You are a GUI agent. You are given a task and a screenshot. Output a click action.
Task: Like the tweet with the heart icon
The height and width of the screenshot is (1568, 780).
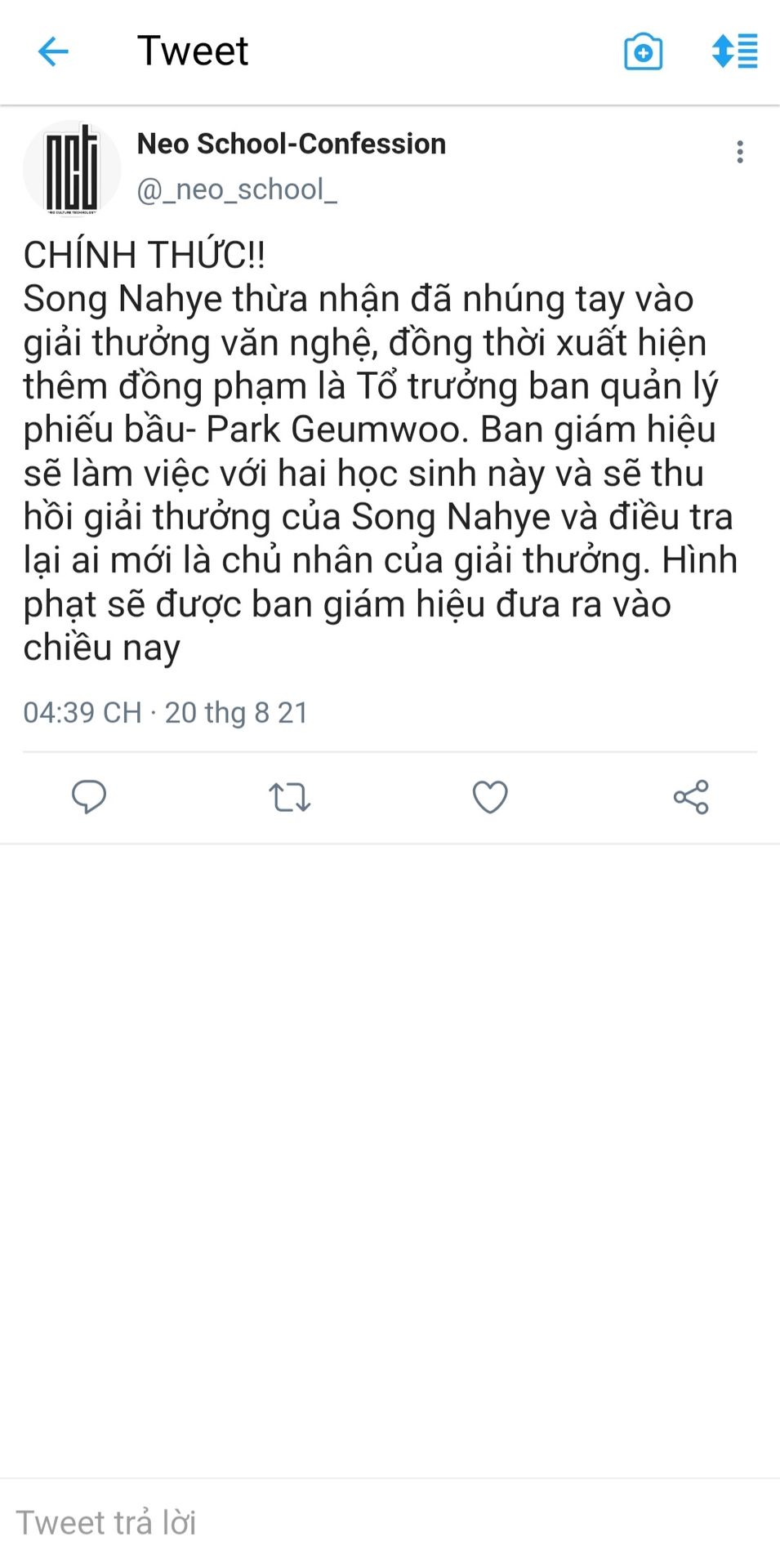pos(490,797)
